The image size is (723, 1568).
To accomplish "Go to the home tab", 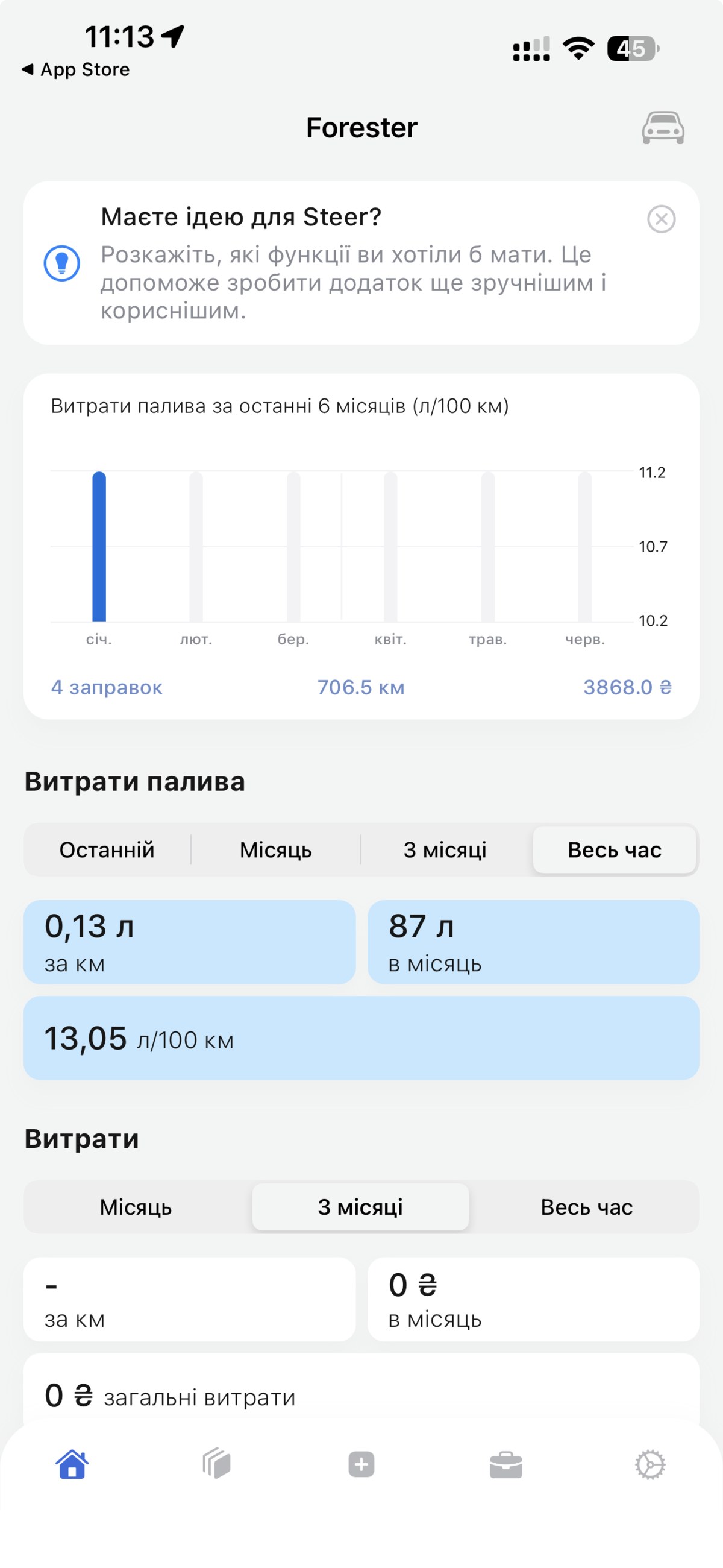I will pos(72,1464).
